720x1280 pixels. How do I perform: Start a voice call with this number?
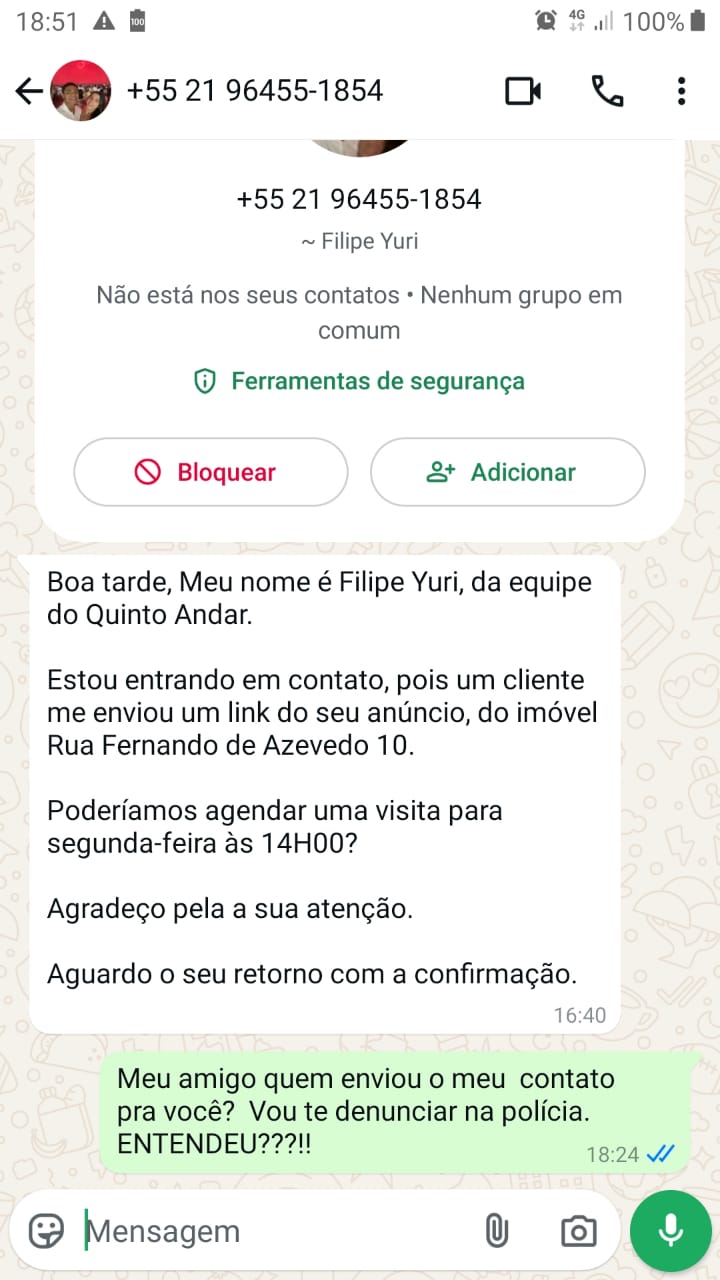(607, 91)
